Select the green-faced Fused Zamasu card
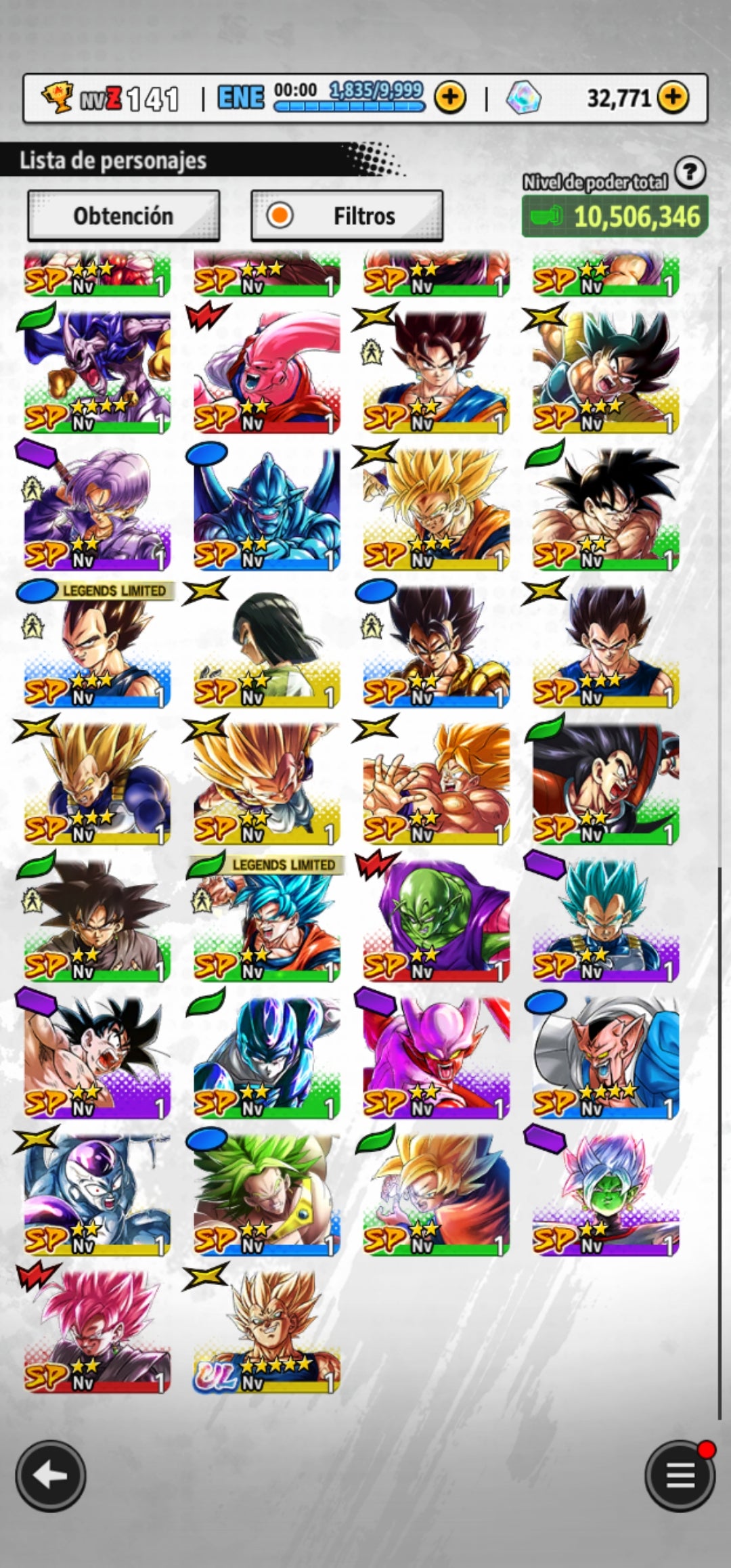The width and height of the screenshot is (731, 1568). 604,1193
